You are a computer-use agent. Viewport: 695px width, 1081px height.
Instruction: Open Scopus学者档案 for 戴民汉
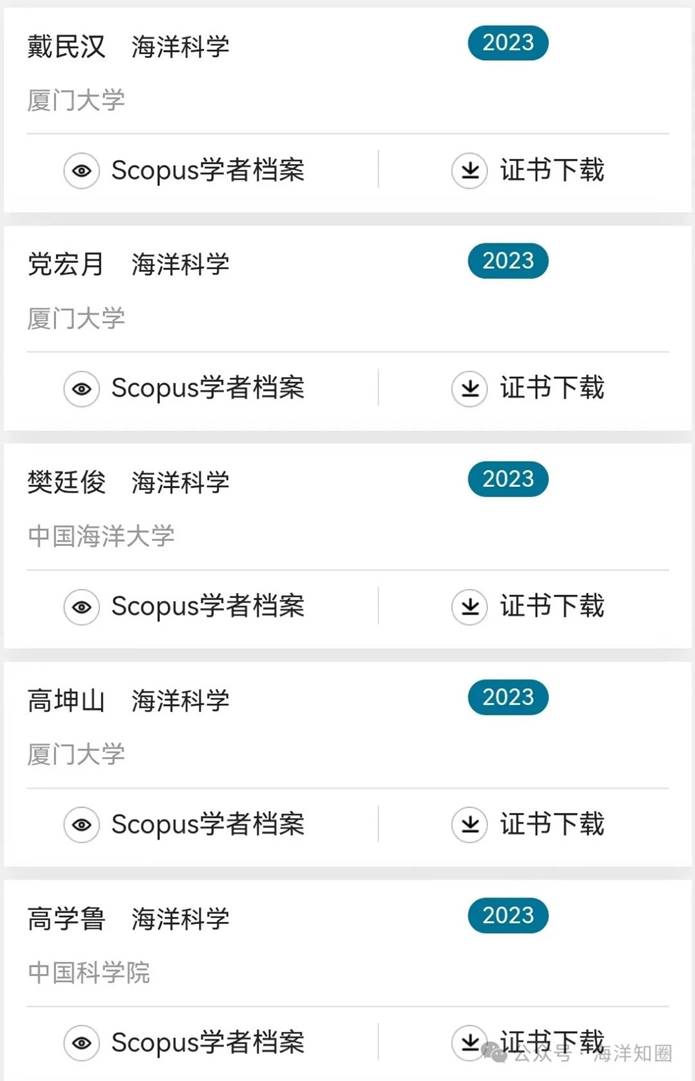pos(185,170)
